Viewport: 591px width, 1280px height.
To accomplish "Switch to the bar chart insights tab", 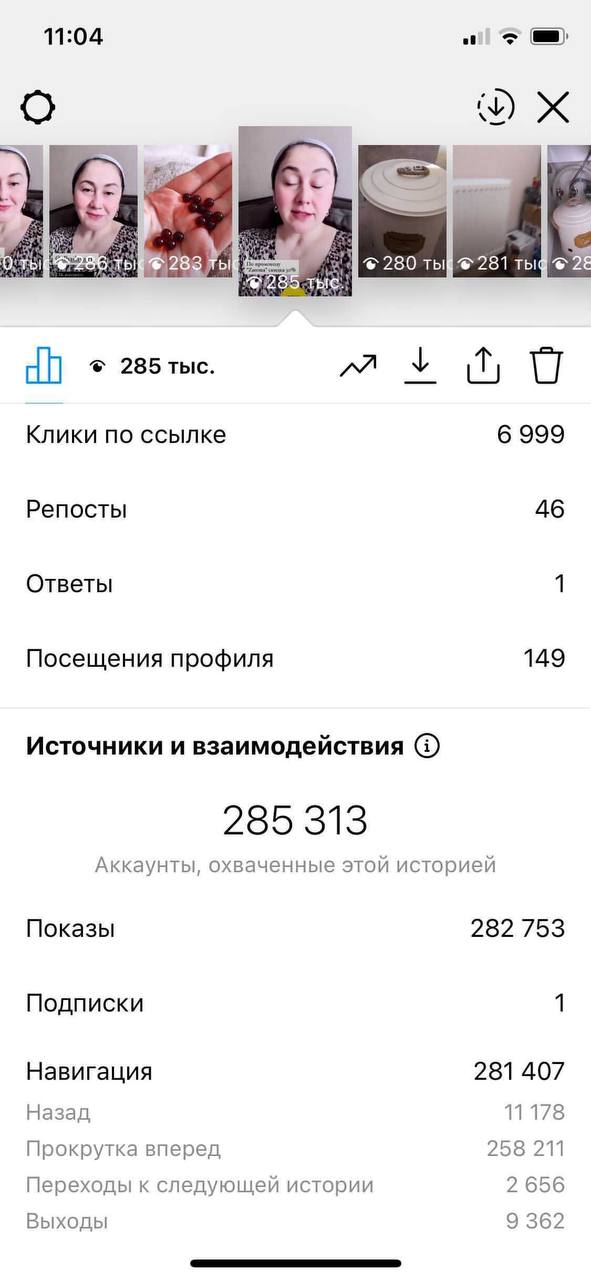I will [44, 367].
